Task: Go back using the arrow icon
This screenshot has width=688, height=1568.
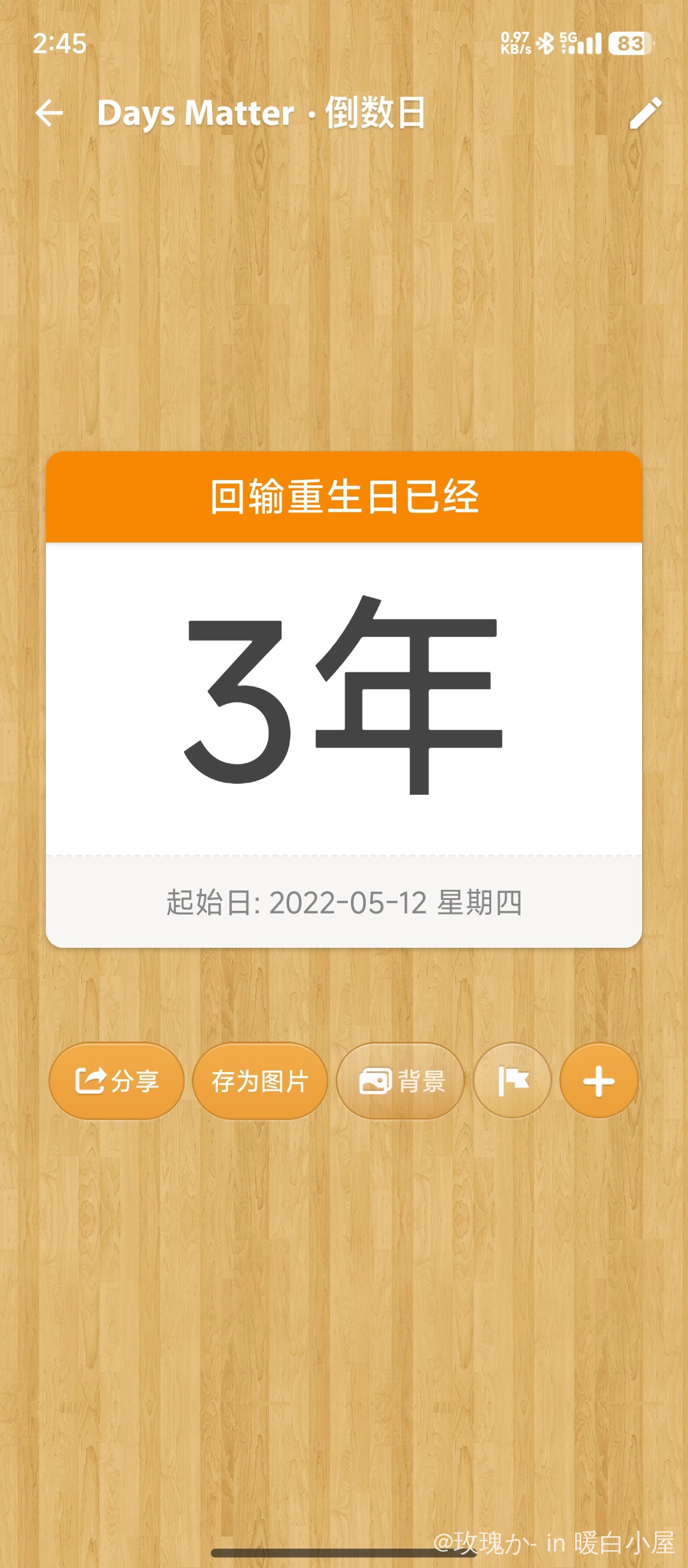Action: (x=50, y=113)
